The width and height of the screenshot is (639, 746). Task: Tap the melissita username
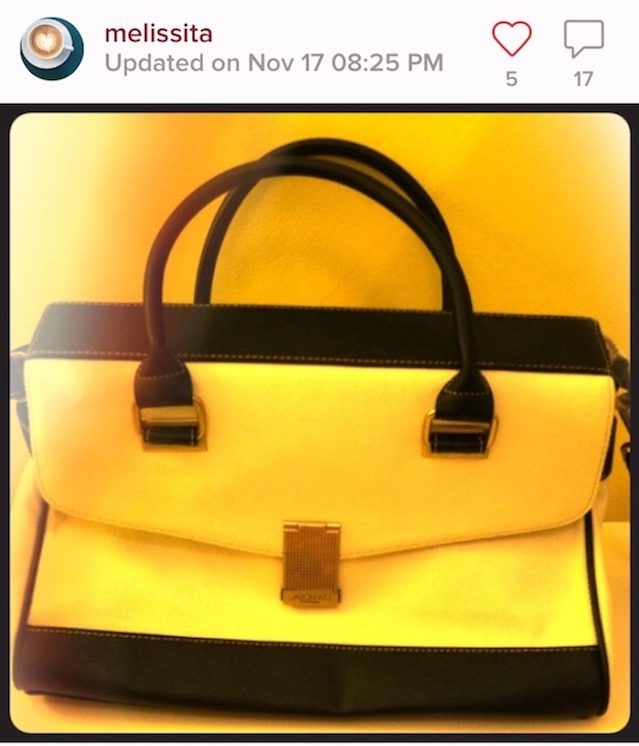[x=158, y=32]
